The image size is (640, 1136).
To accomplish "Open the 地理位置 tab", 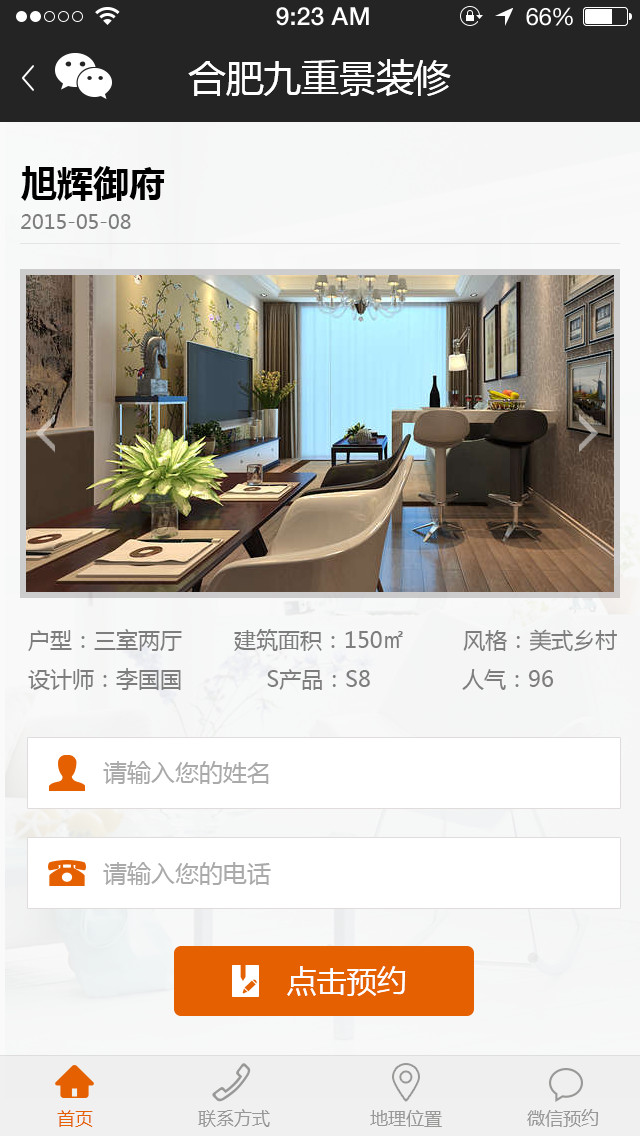I will pos(405,1096).
